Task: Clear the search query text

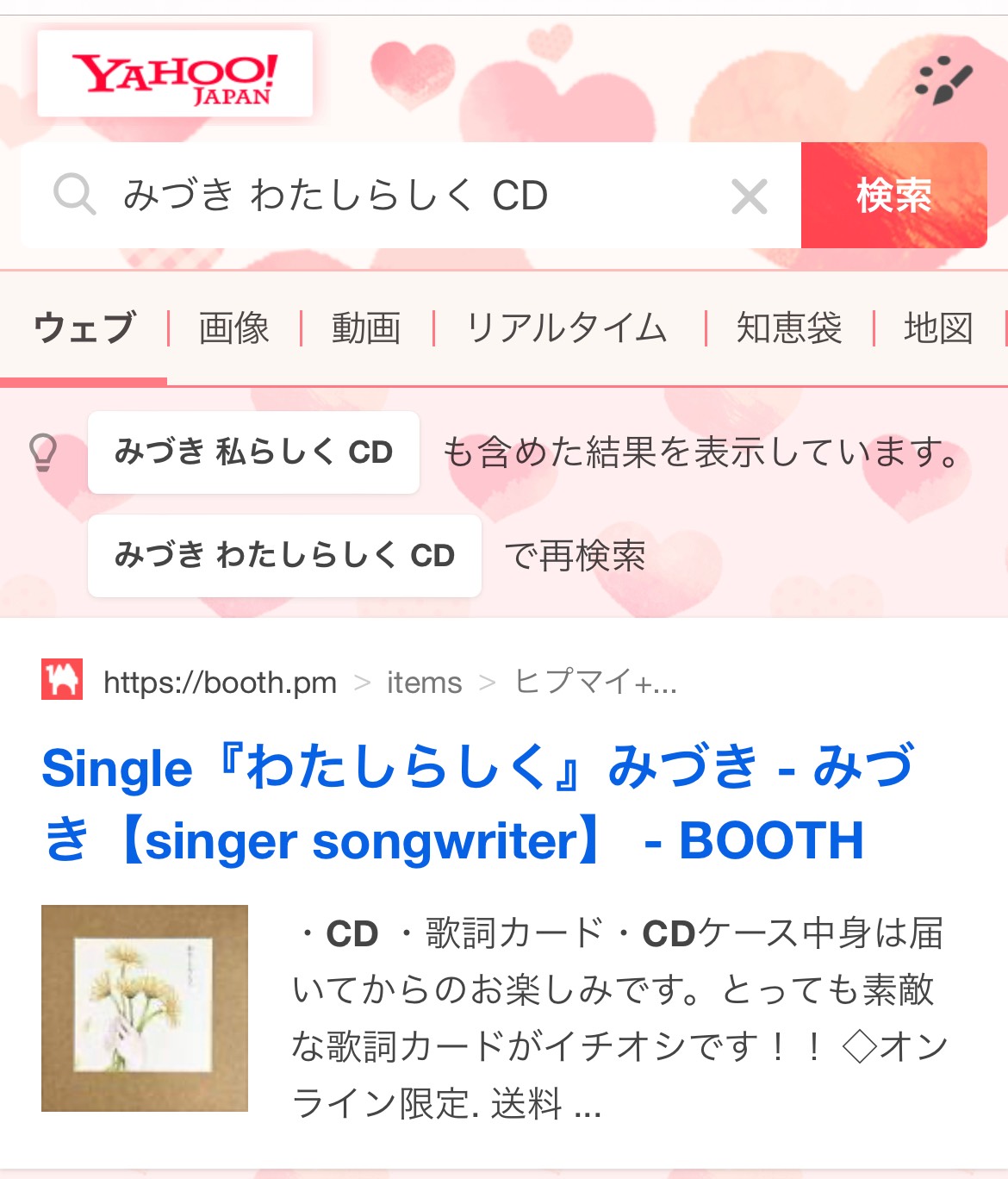Action: pyautogui.click(x=749, y=196)
